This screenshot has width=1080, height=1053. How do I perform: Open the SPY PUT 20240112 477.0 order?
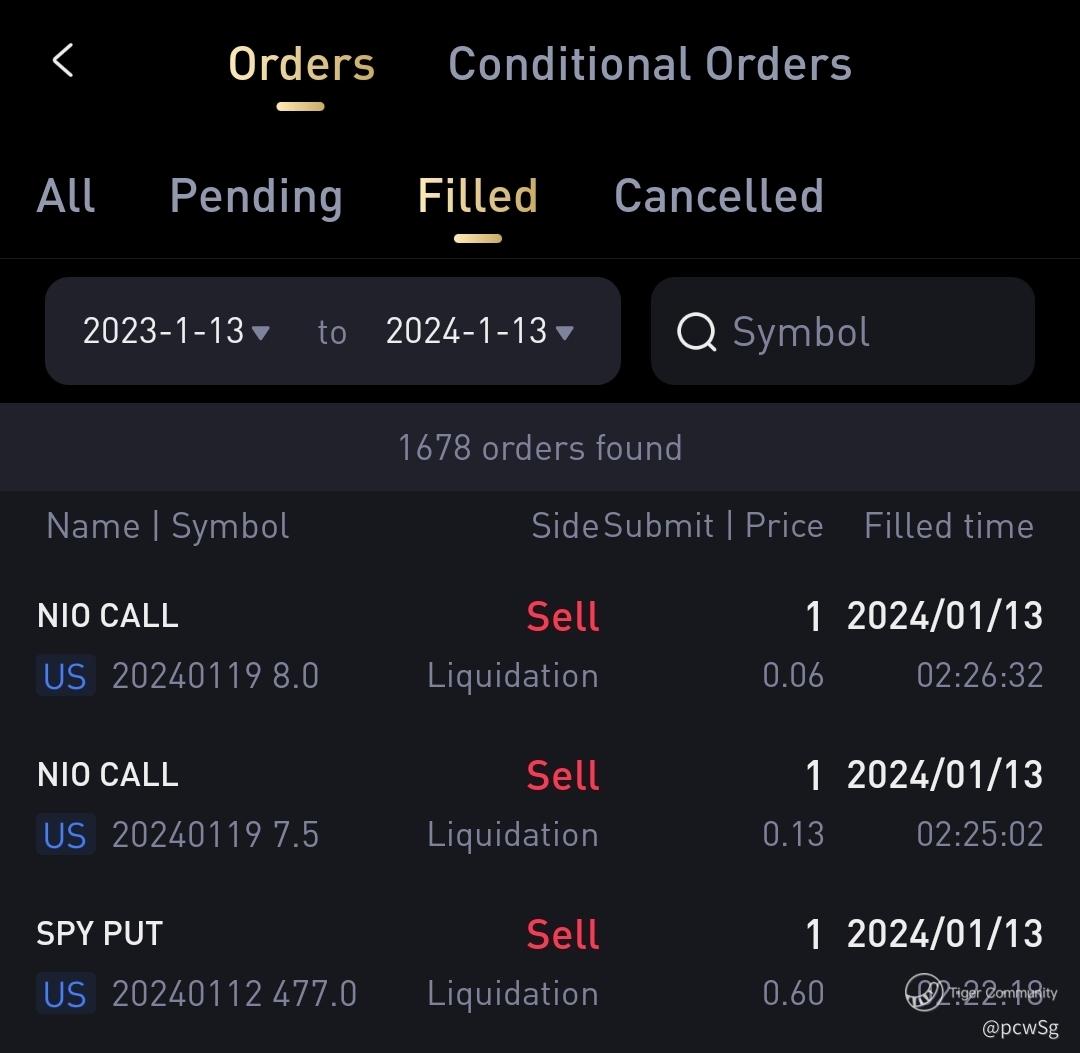540,963
